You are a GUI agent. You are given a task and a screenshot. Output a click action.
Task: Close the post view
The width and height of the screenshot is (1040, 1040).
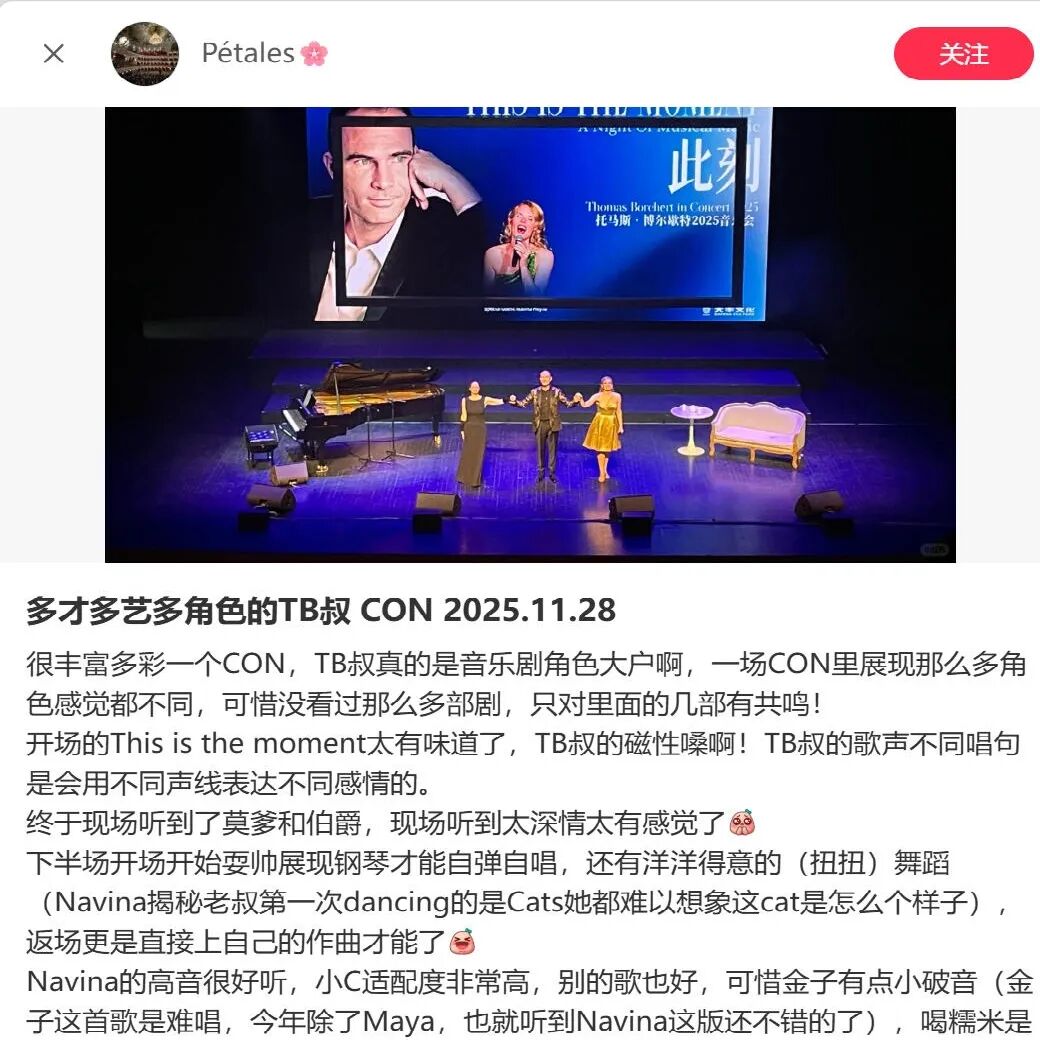pos(54,54)
